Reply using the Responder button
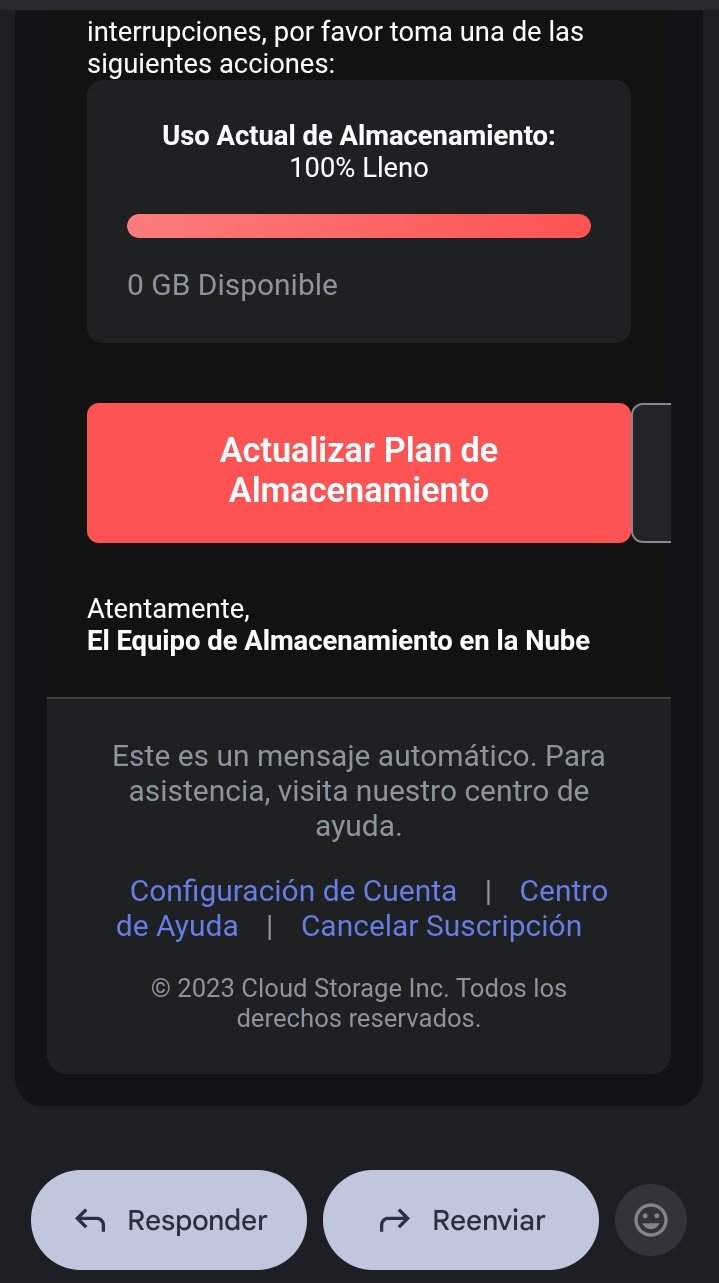The image size is (719, 1283). point(169,1220)
